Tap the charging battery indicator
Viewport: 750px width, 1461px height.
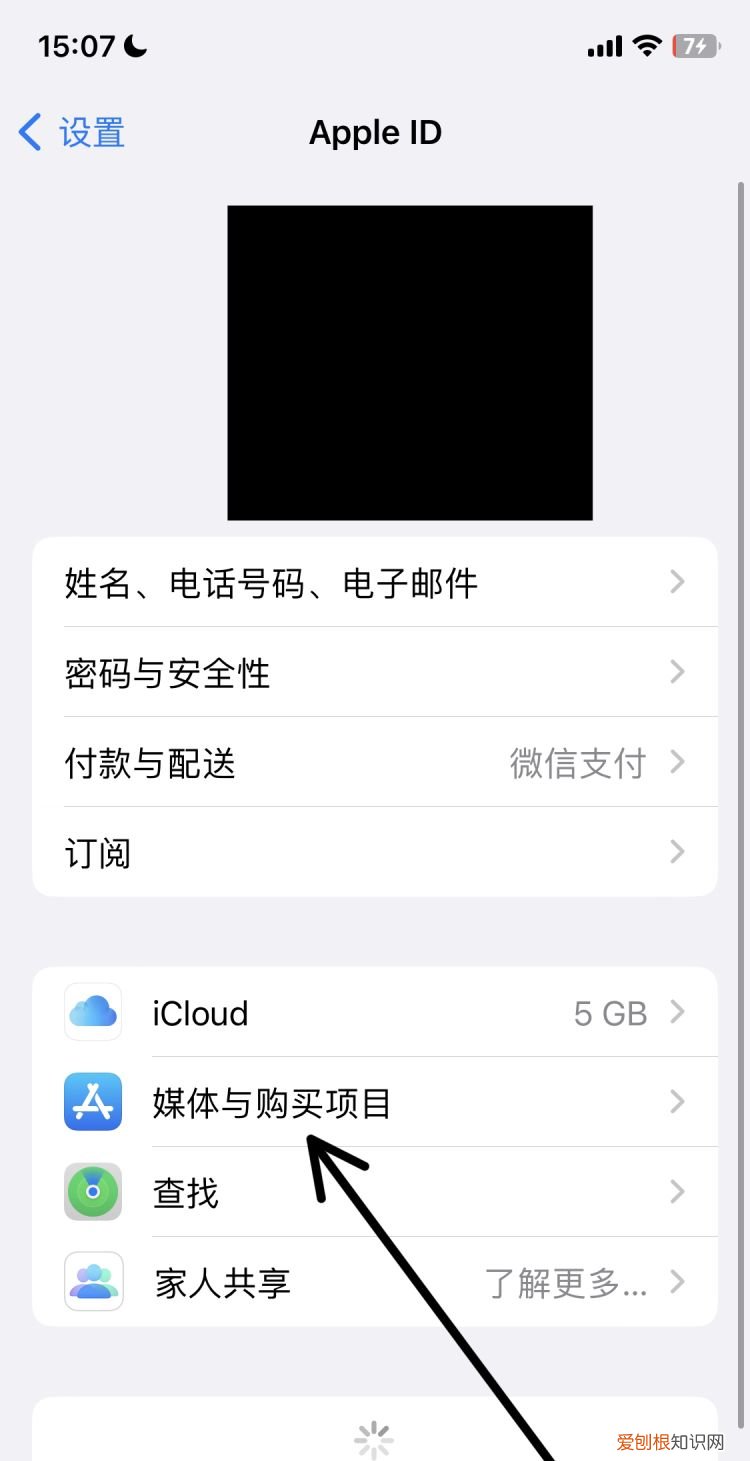tap(693, 44)
